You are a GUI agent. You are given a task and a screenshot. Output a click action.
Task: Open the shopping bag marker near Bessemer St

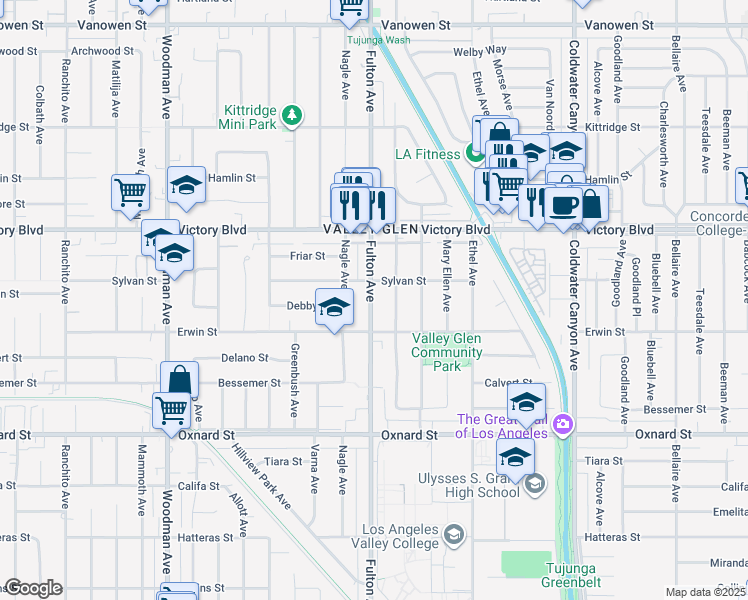[x=180, y=379]
